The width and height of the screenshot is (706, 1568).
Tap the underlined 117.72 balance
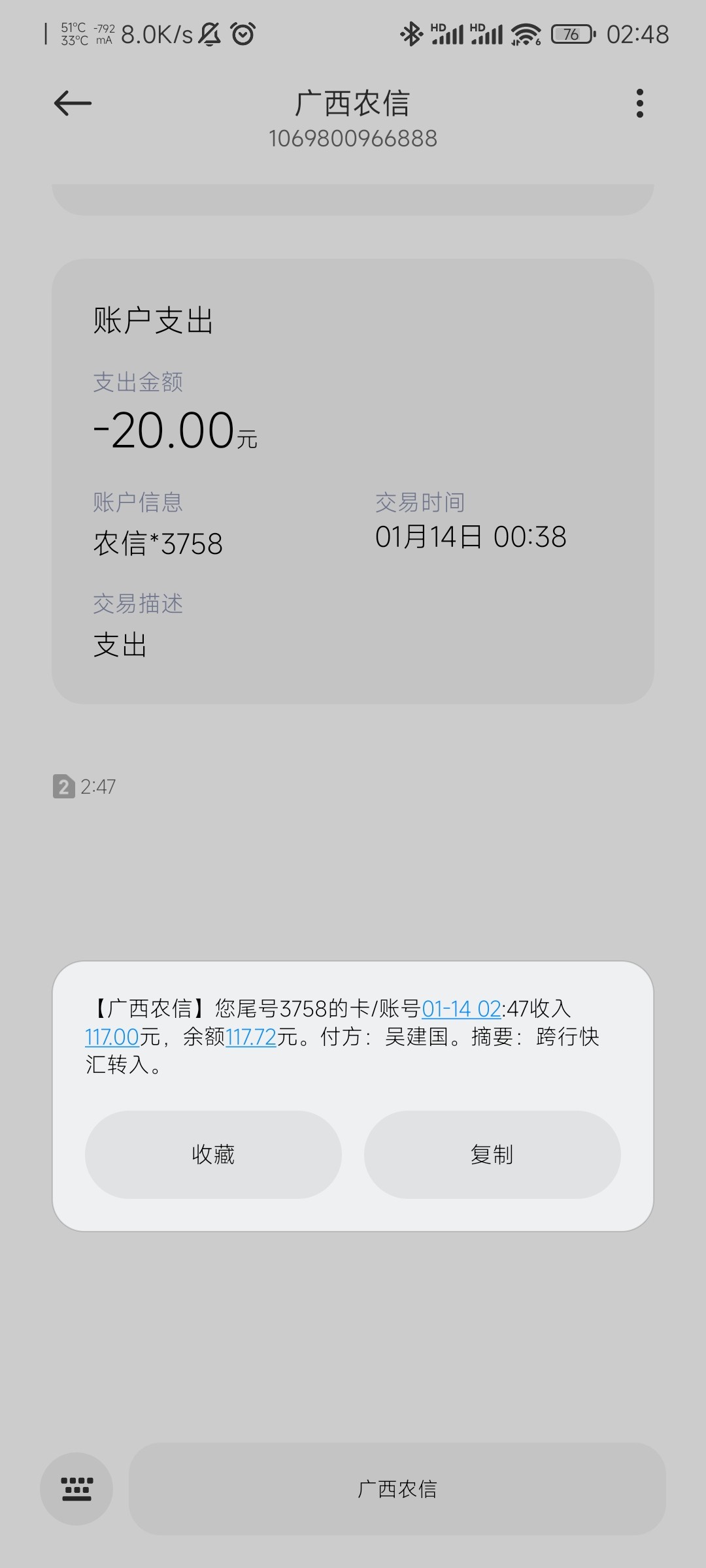[251, 1037]
